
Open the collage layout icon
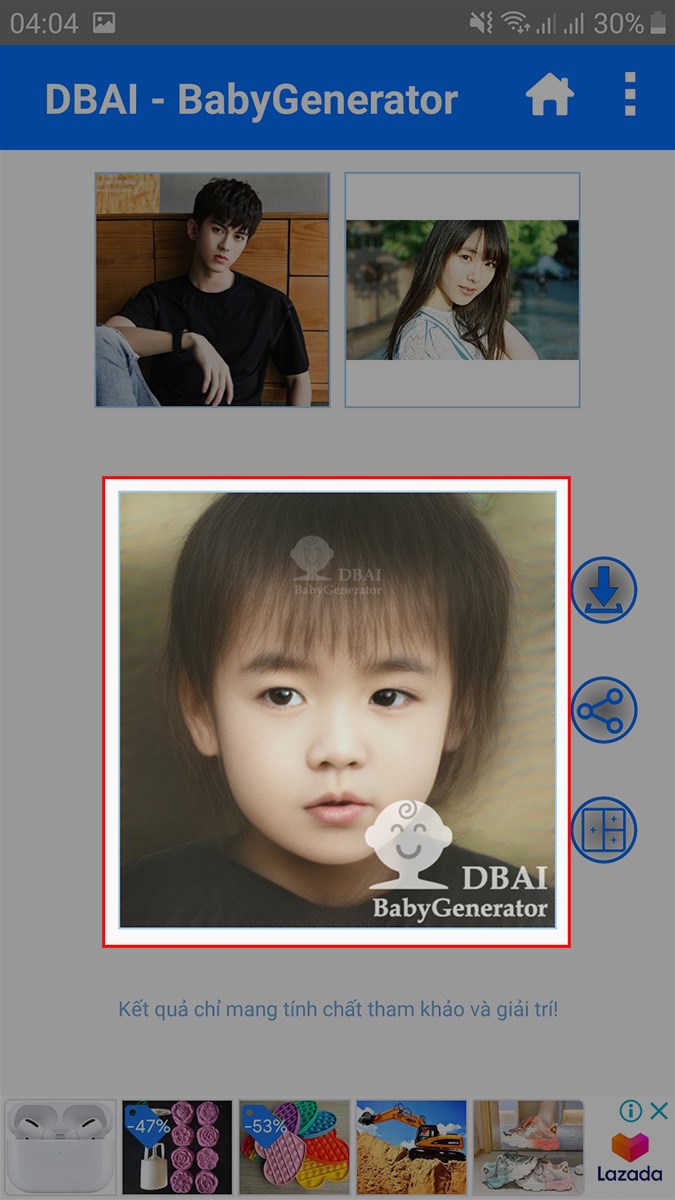(x=603, y=830)
